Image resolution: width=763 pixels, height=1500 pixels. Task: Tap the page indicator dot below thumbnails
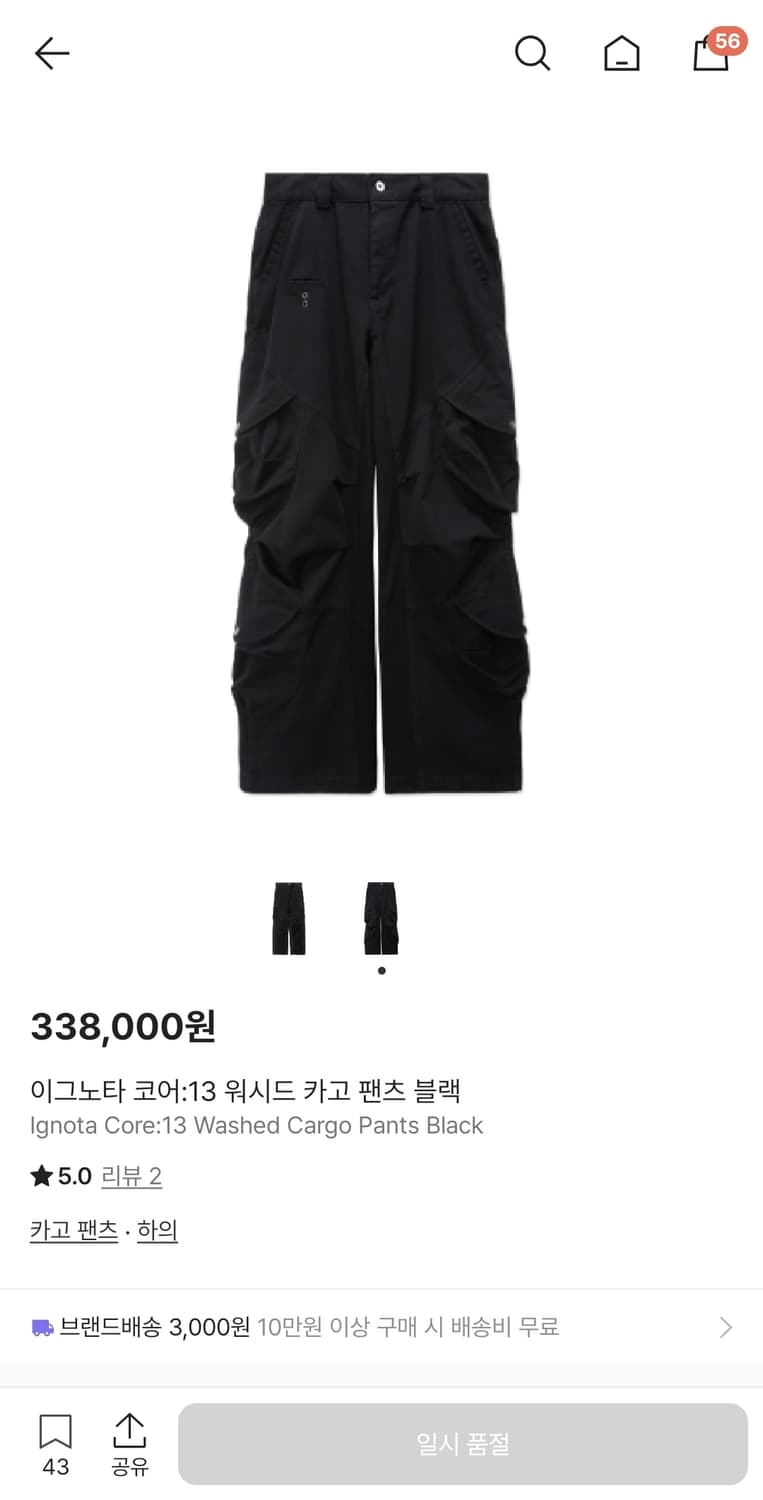(381, 970)
